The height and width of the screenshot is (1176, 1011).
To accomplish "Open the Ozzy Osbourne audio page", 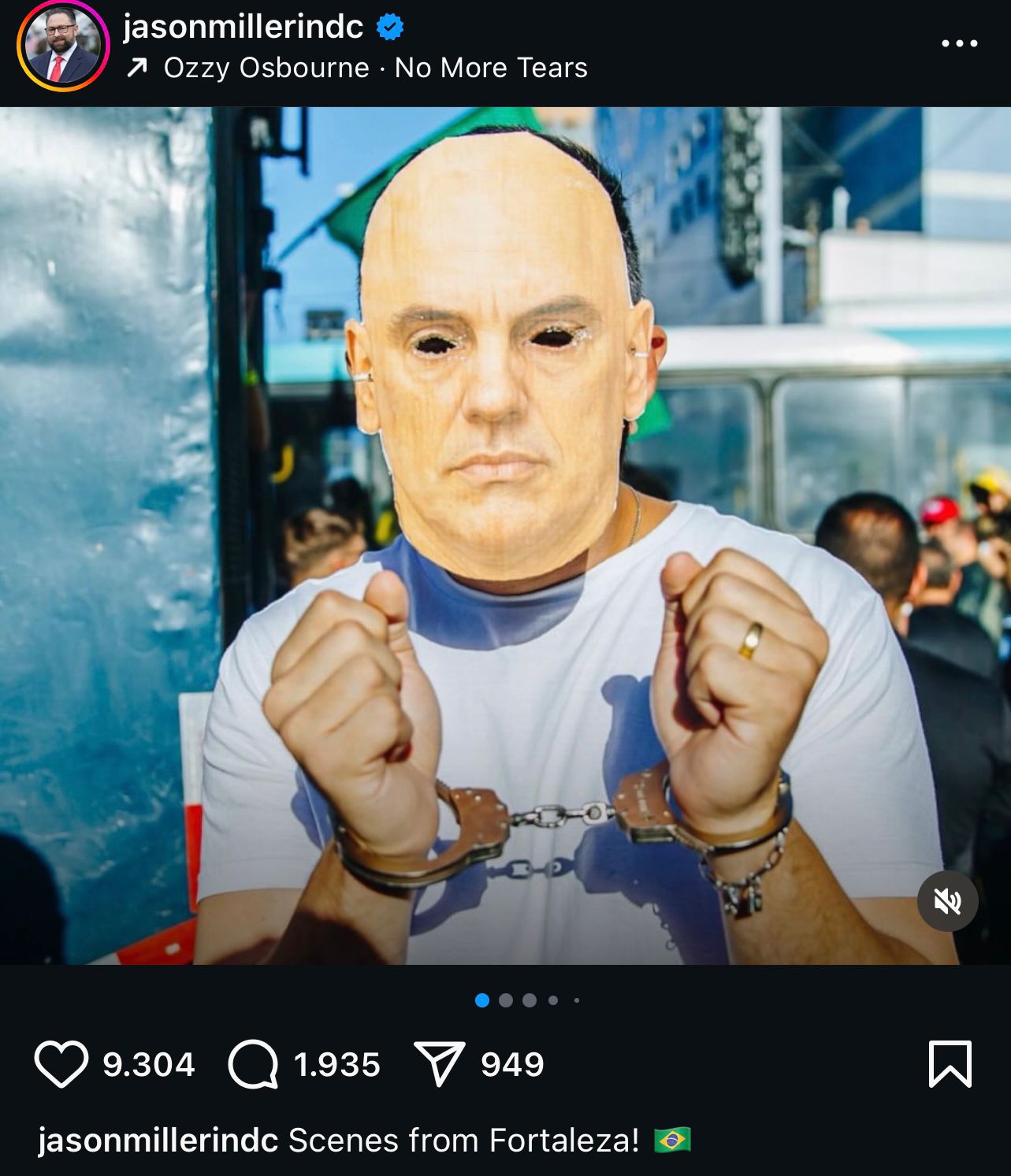I will point(268,68).
